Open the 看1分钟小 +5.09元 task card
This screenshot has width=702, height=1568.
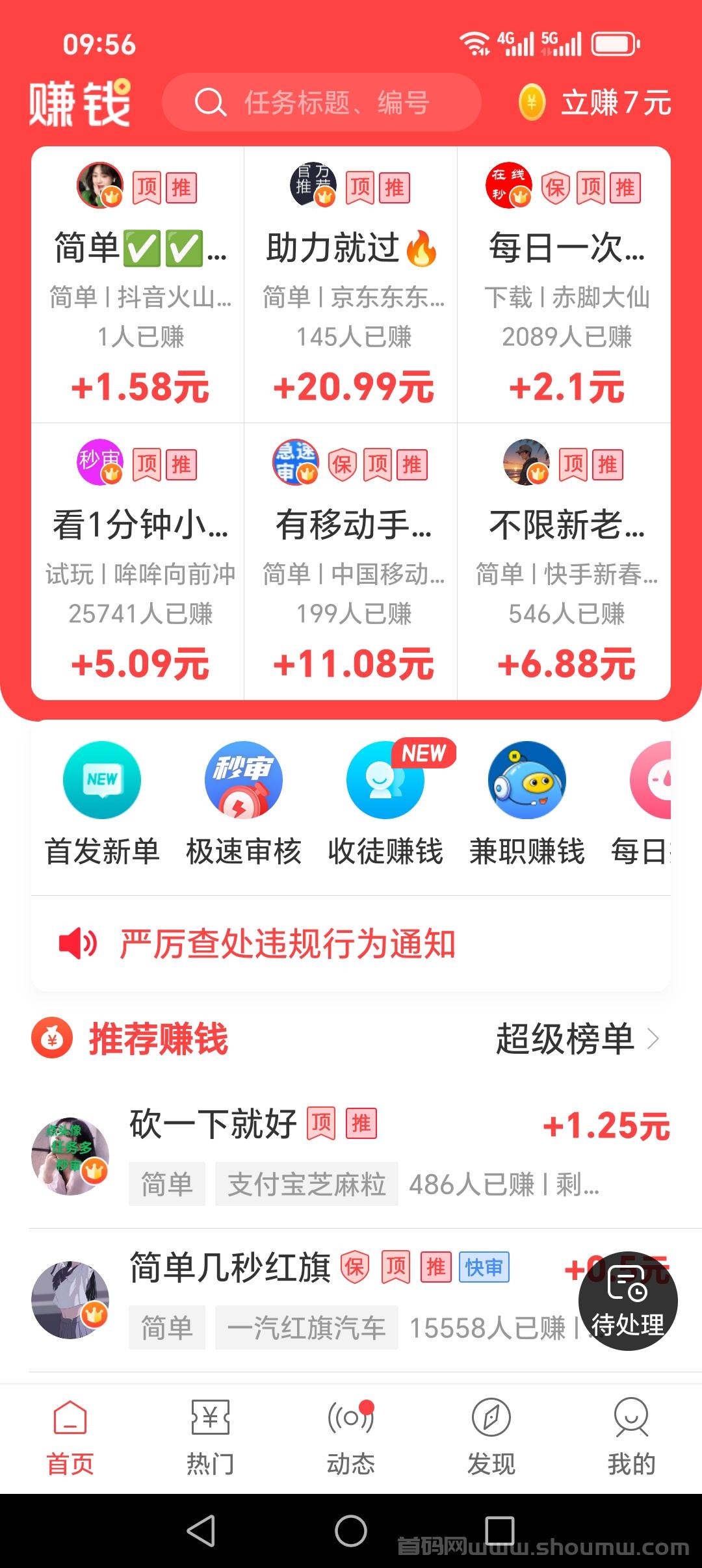[x=138, y=562]
